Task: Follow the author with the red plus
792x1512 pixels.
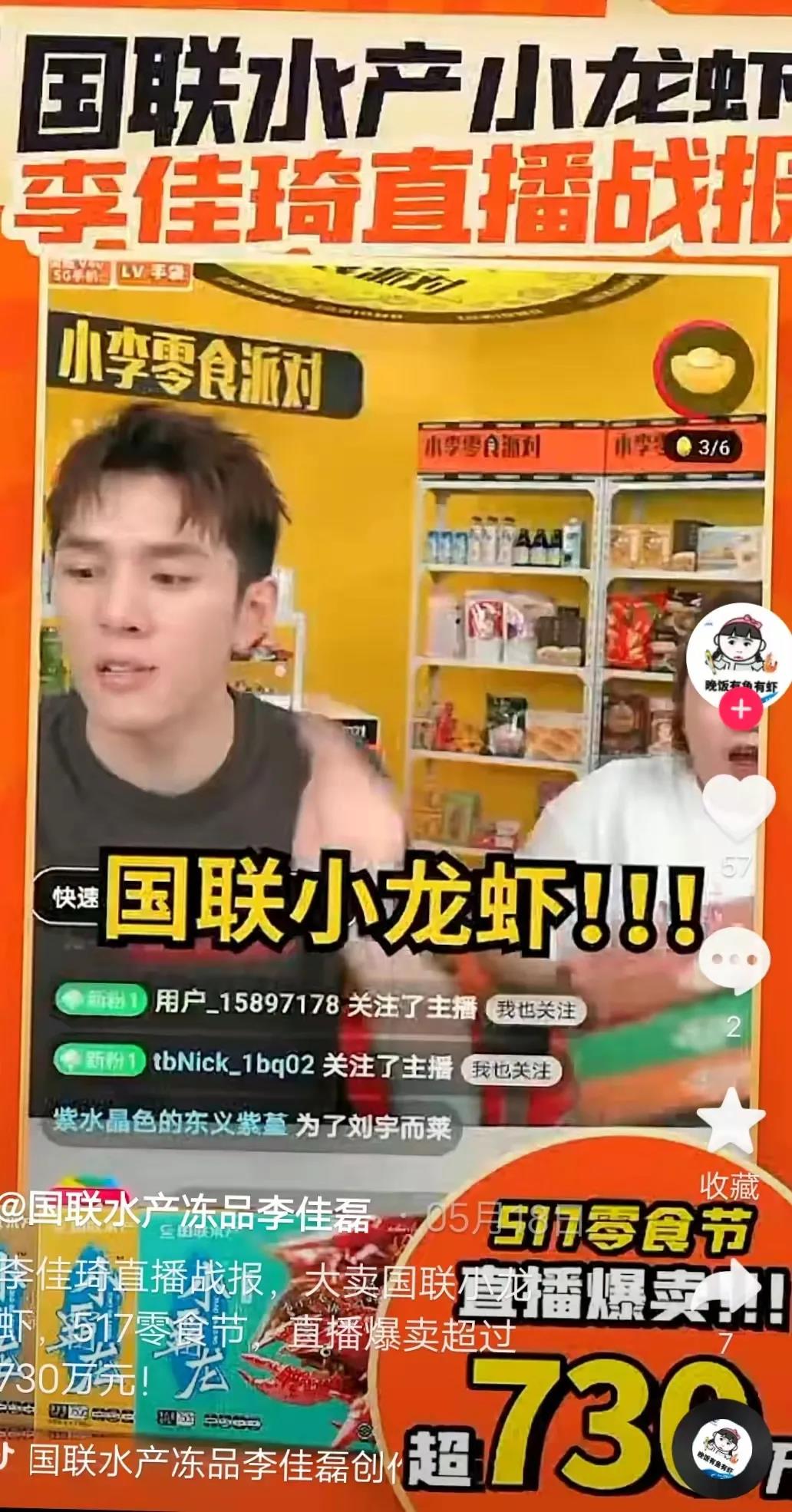Action: pyautogui.click(x=741, y=709)
